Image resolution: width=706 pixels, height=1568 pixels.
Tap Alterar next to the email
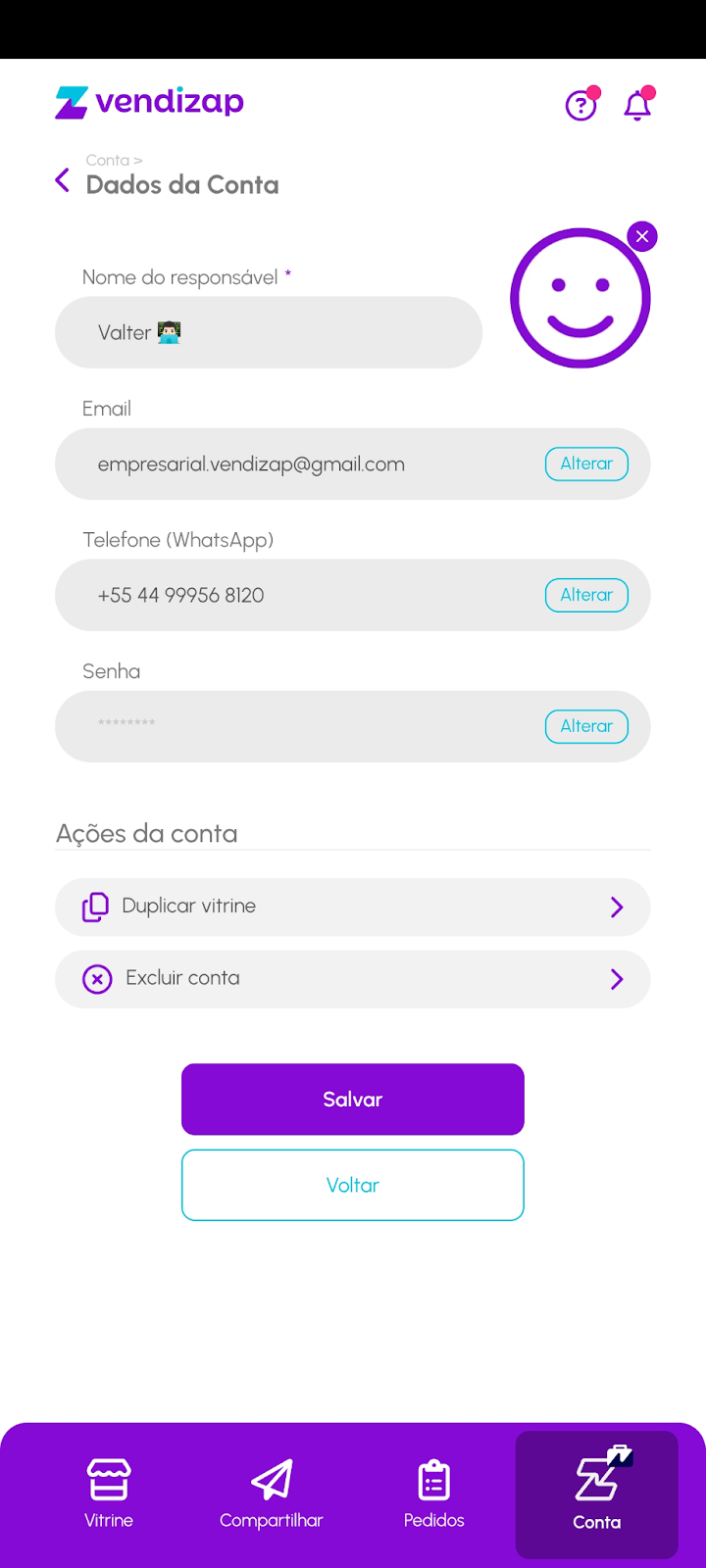tap(586, 464)
